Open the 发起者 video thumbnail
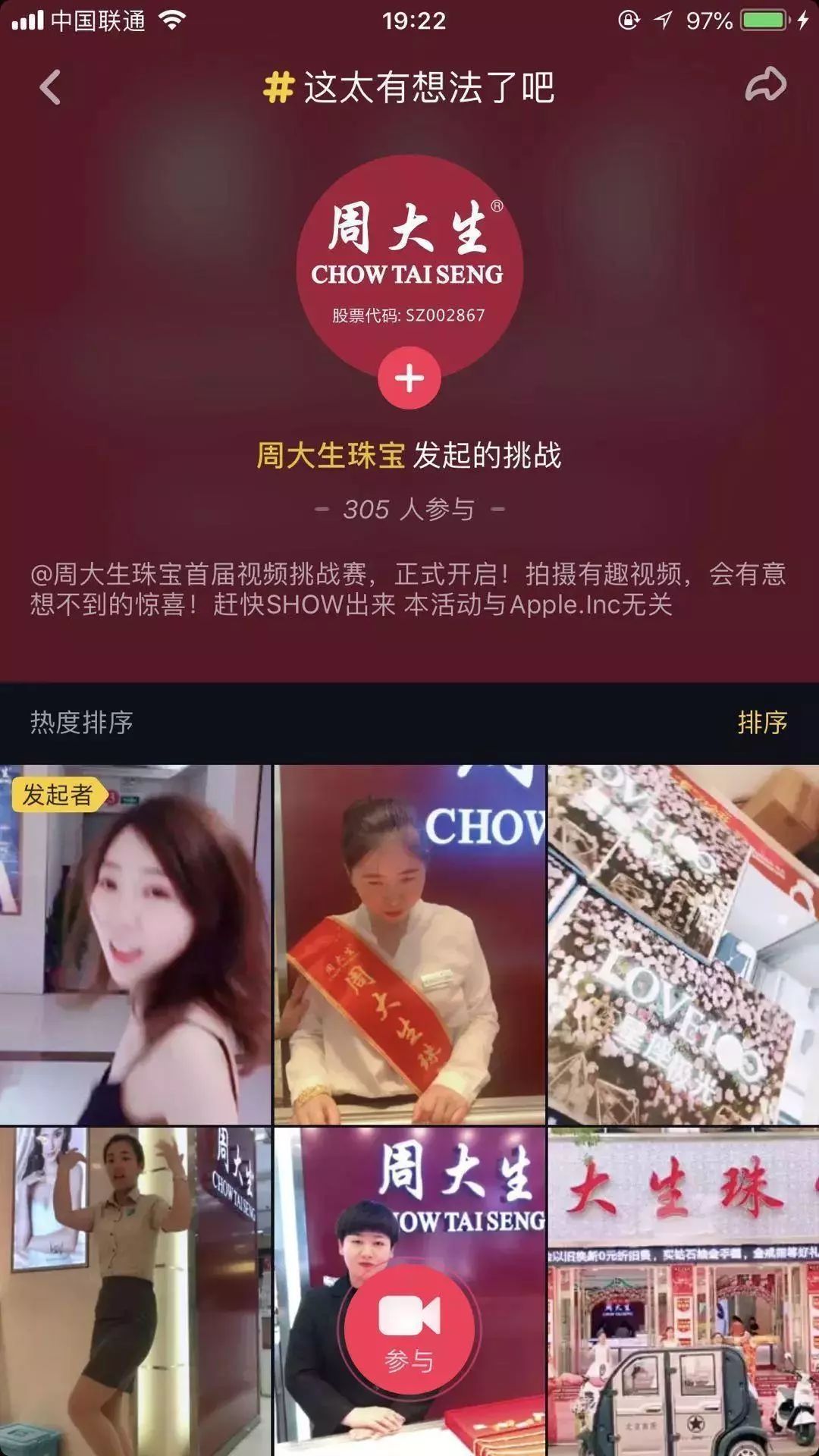This screenshot has width=819, height=1456. [x=135, y=944]
